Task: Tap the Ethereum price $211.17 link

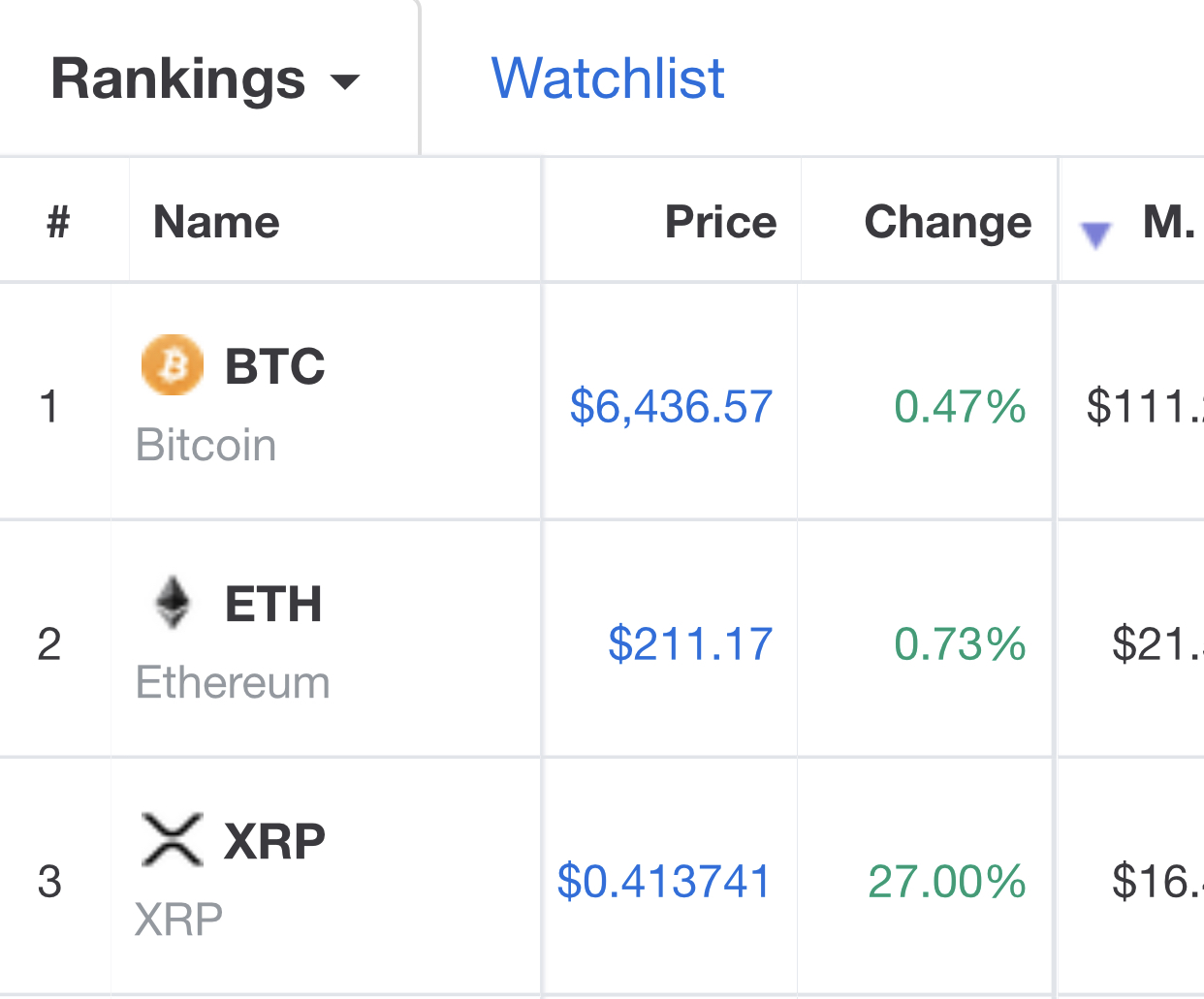Action: click(x=690, y=644)
